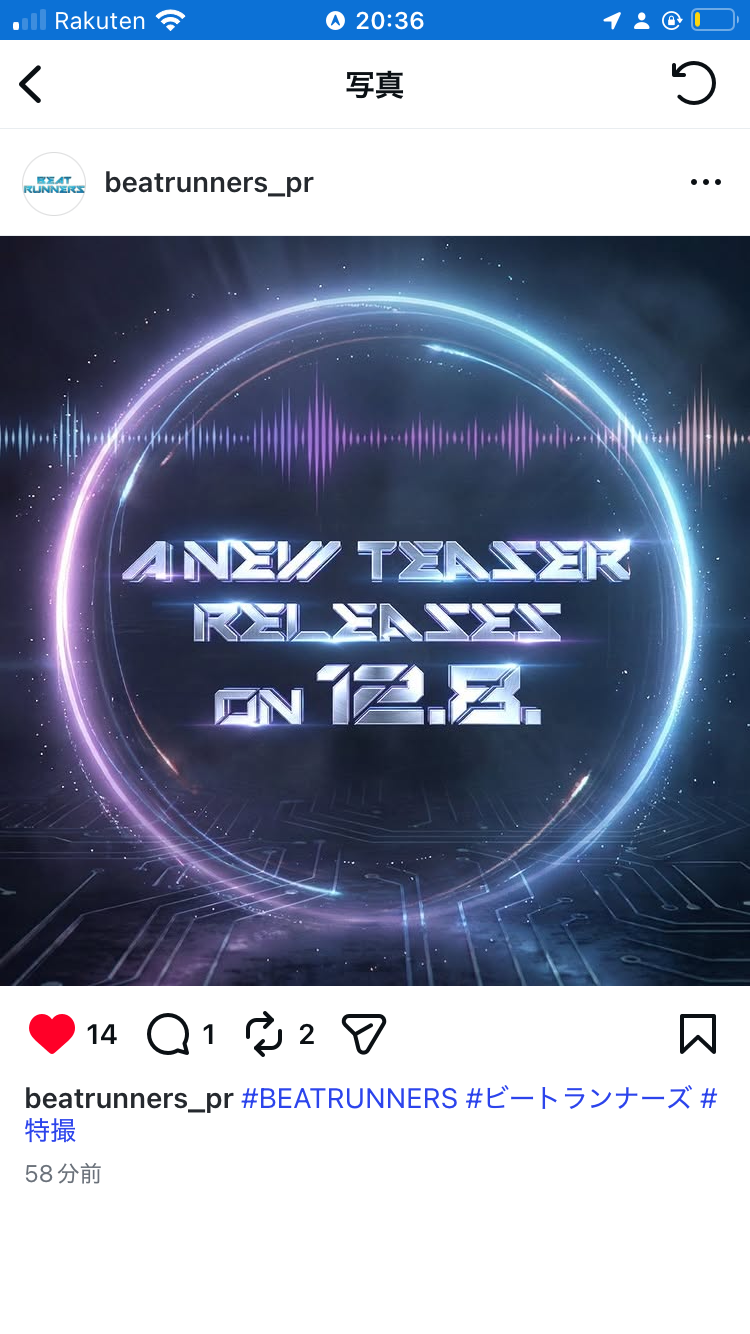Repost using the circular arrows icon
Image resolution: width=750 pixels, height=1334 pixels.
[x=265, y=1034]
